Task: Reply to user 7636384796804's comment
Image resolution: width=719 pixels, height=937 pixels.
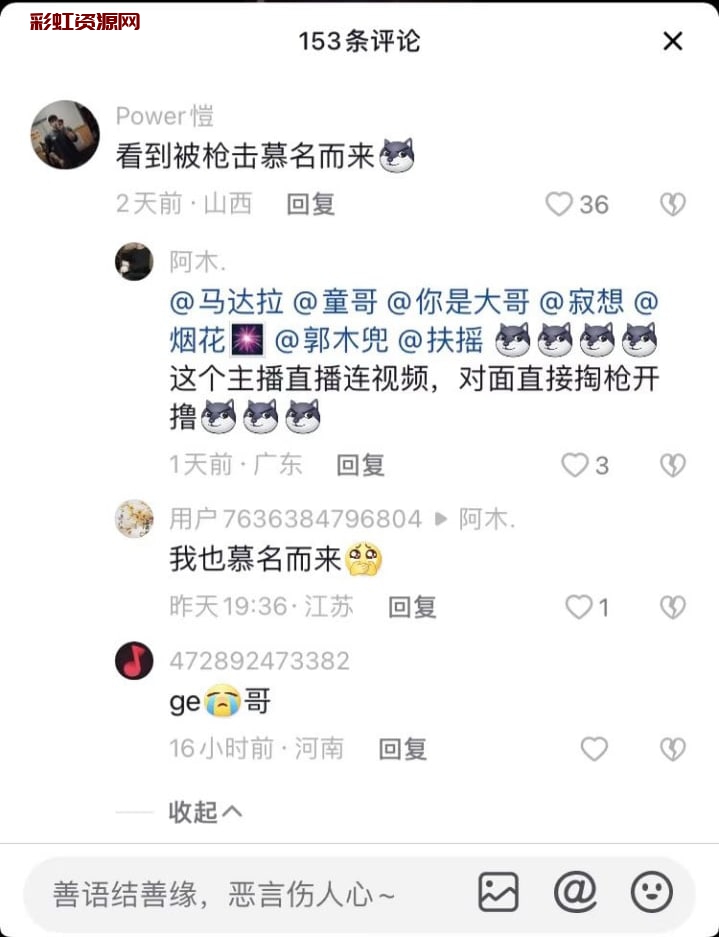Action: [412, 606]
